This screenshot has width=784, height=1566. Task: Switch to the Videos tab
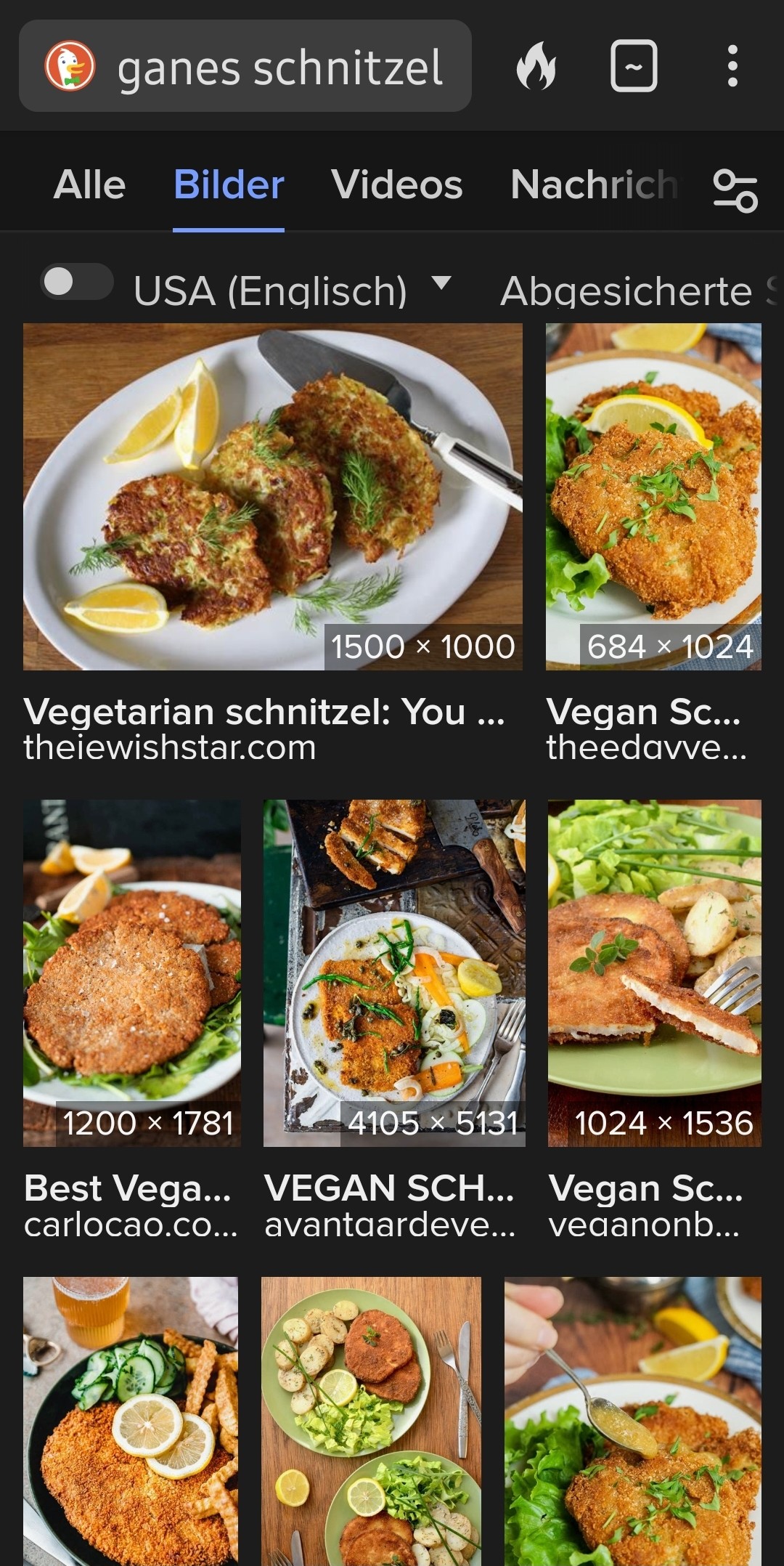(397, 184)
